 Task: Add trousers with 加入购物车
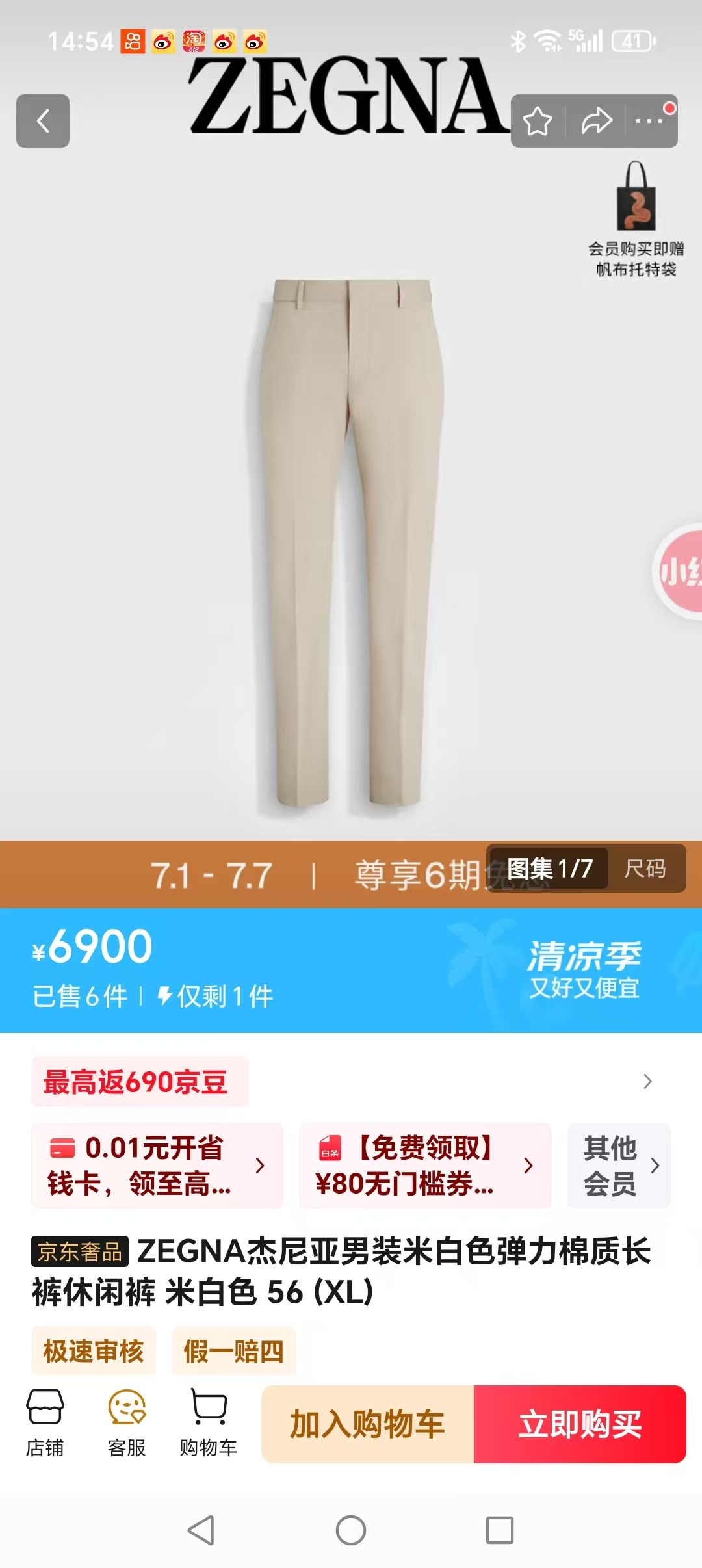point(368,1424)
